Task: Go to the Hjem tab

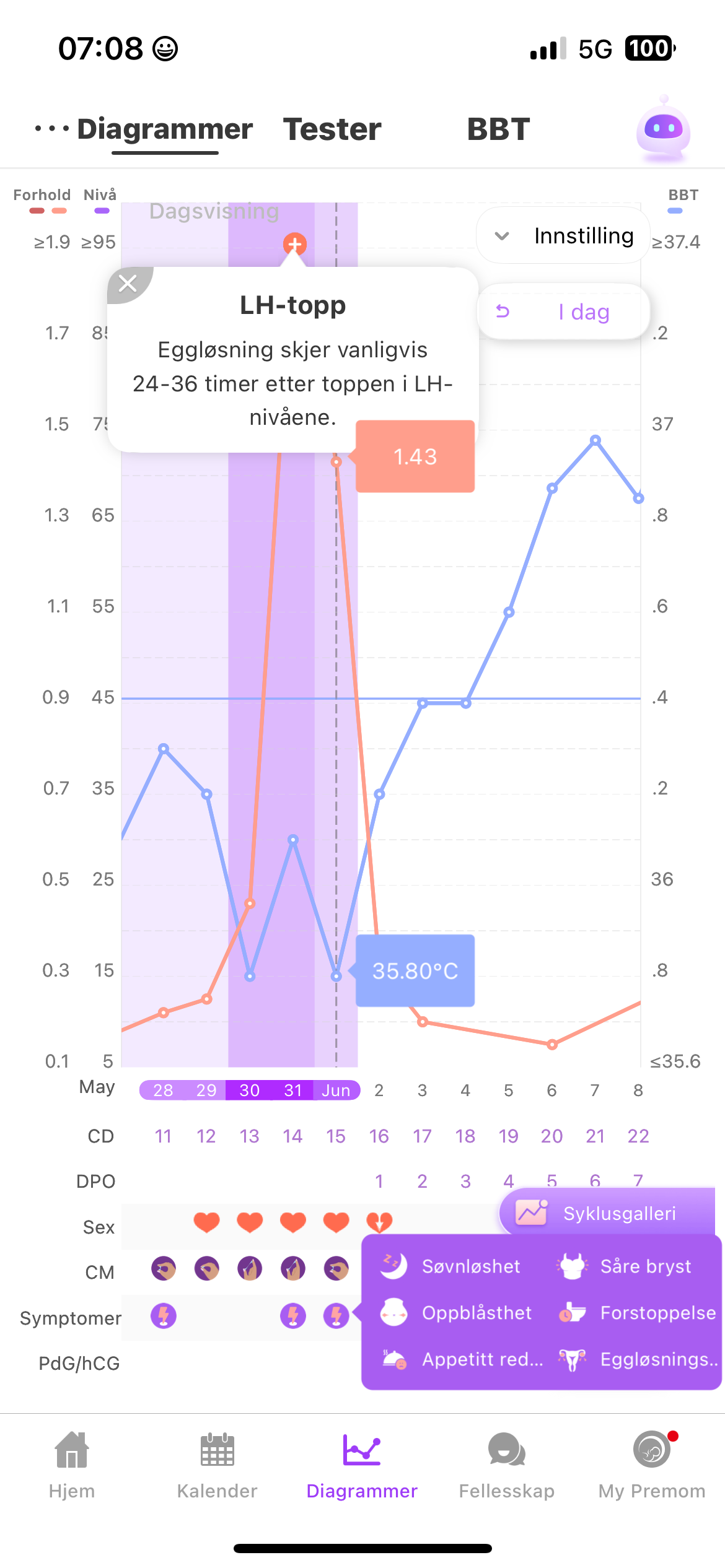Action: [72, 1464]
